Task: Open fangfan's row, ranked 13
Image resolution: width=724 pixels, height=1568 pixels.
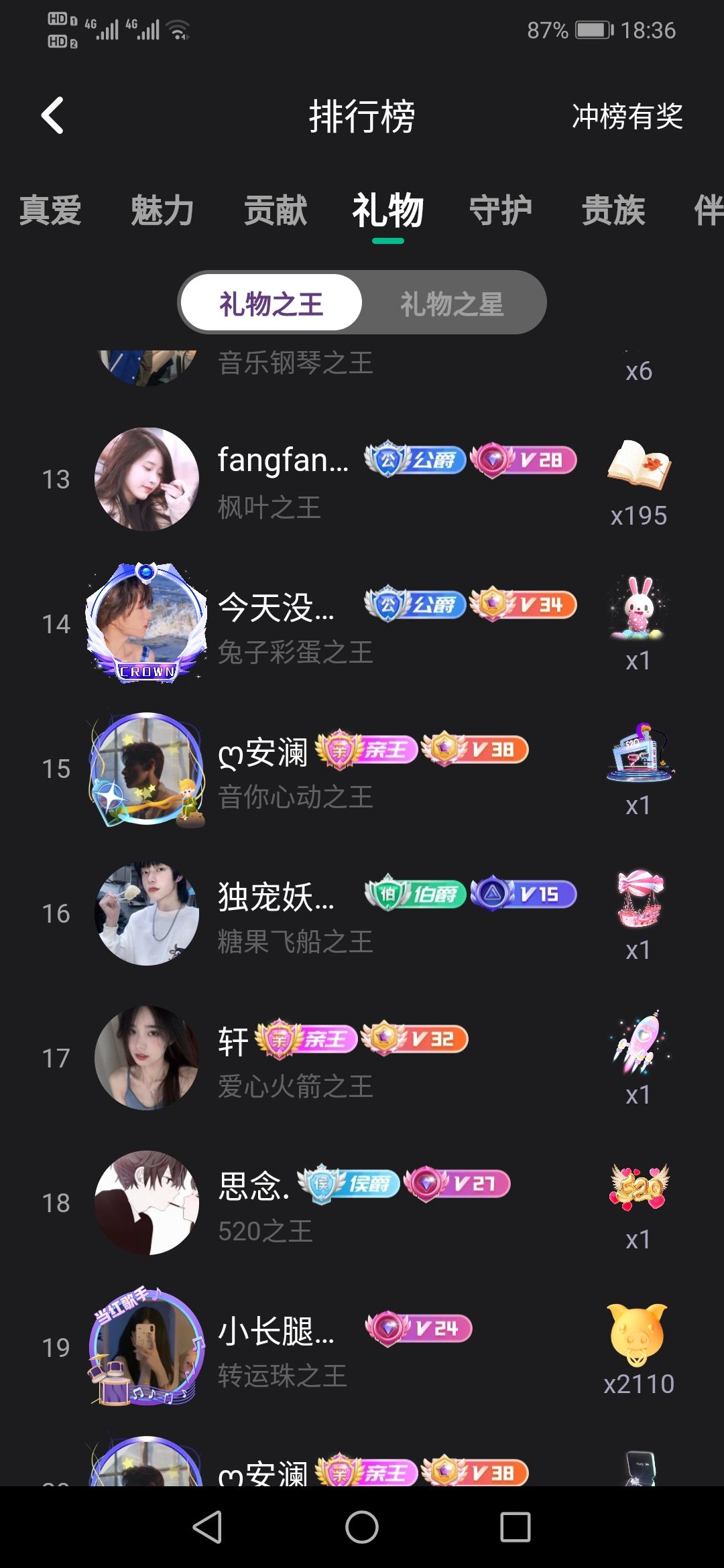Action: click(x=362, y=480)
